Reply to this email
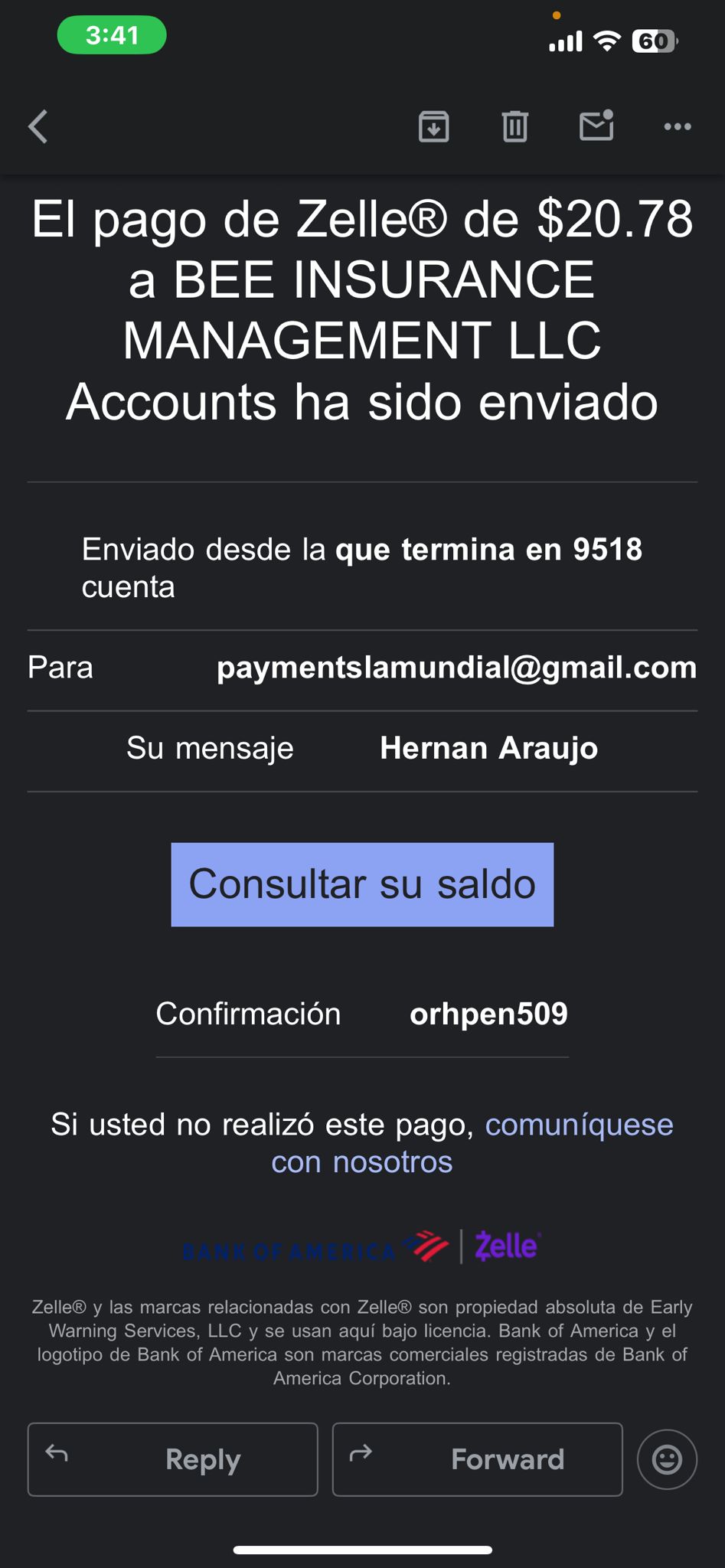This screenshot has height=1568, width=725. 173,1459
